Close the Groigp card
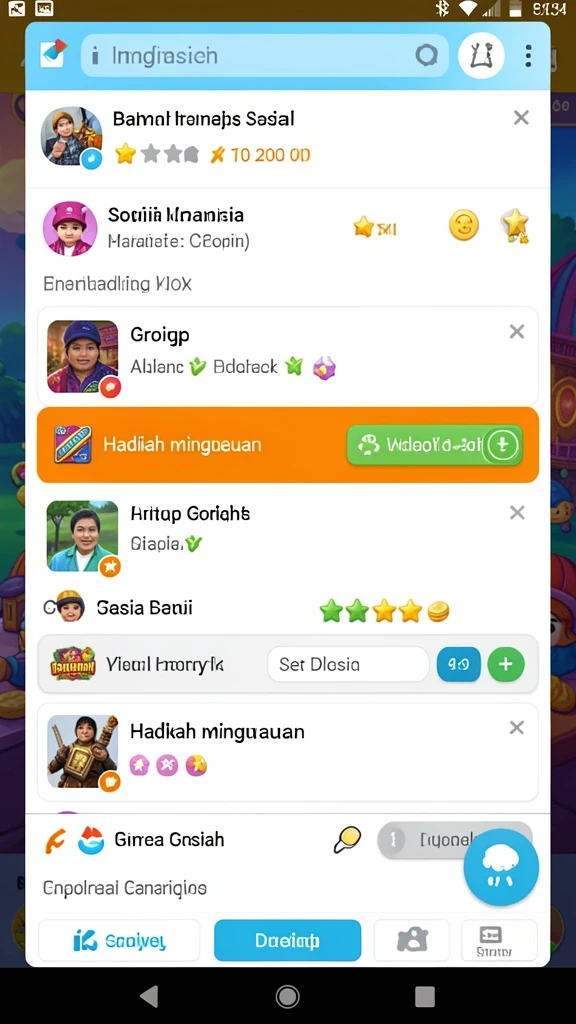This screenshot has height=1024, width=576. tap(517, 332)
